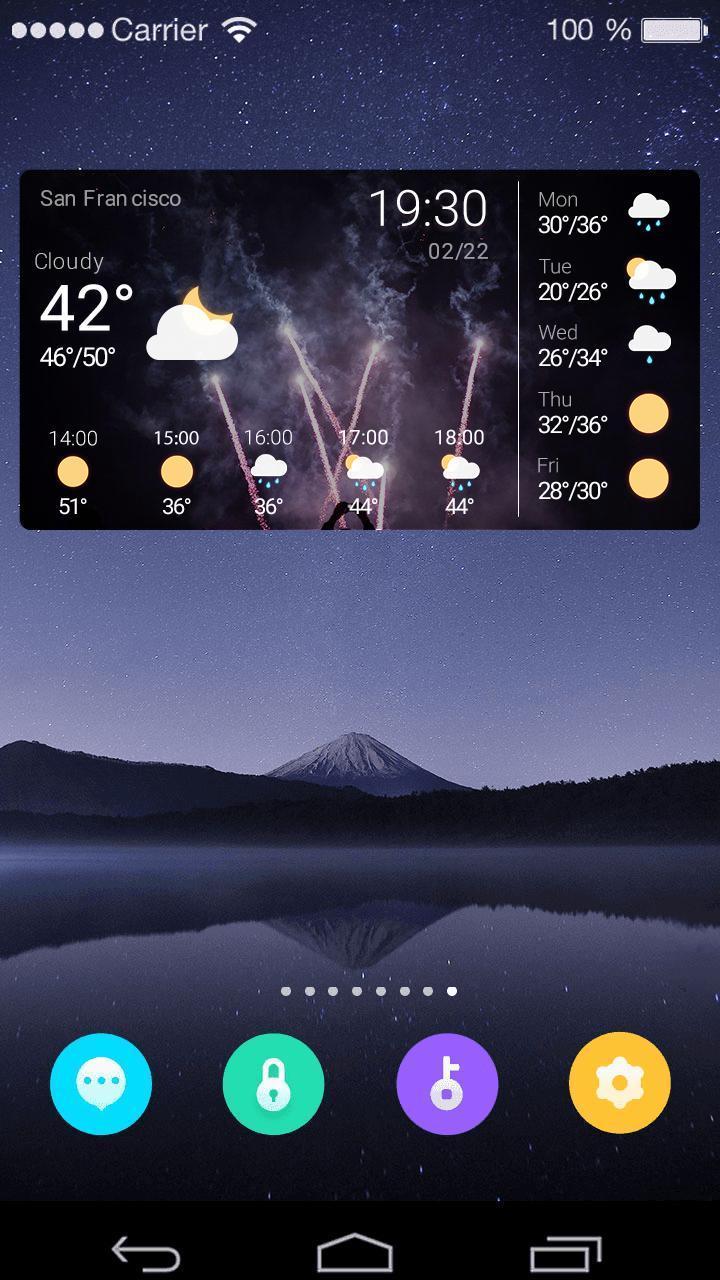Screen dimensions: 720x1280
Task: Open the blue chat bubble app
Action: coord(100,1082)
